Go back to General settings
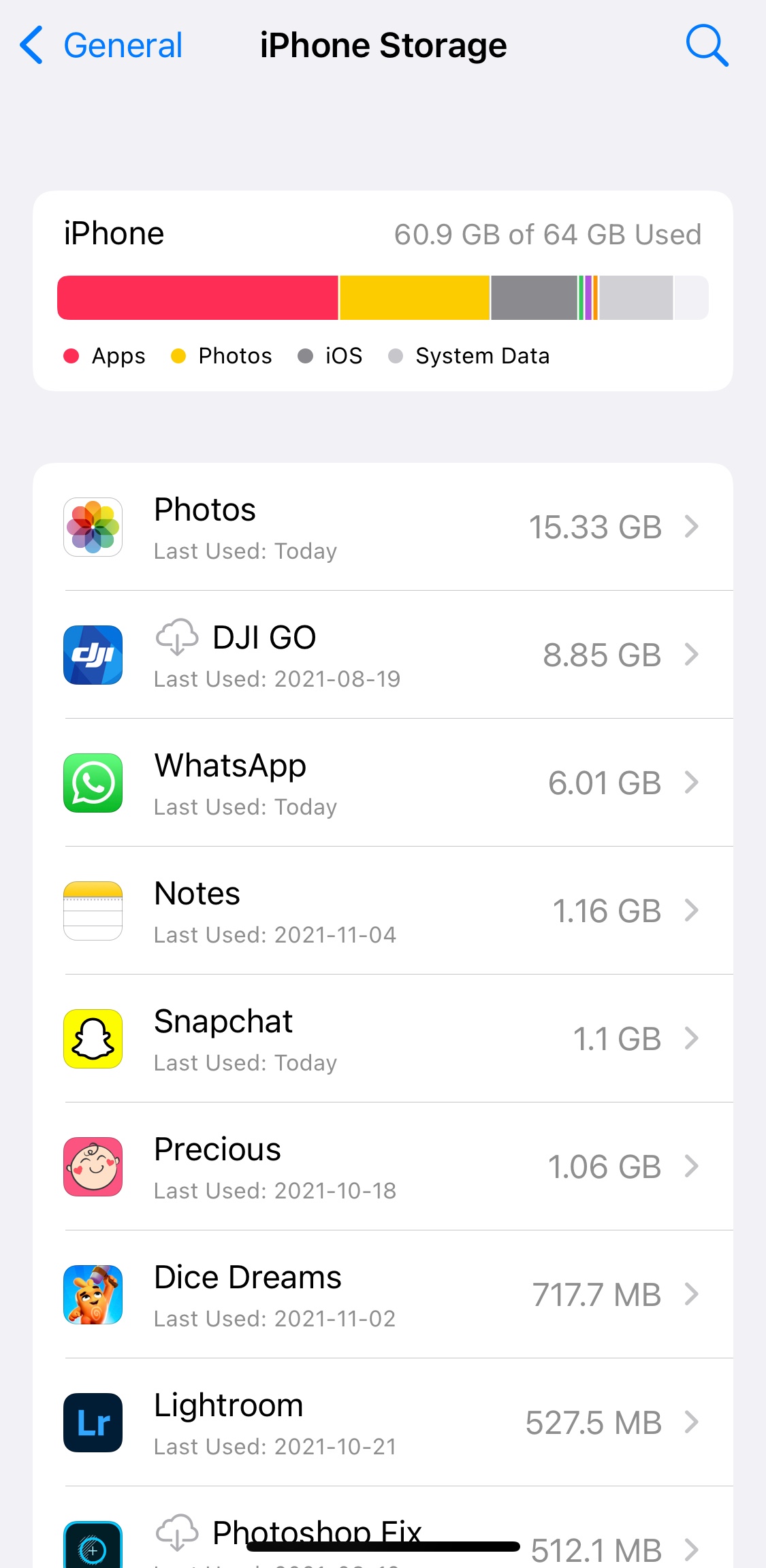This screenshot has width=766, height=1568. [x=102, y=46]
